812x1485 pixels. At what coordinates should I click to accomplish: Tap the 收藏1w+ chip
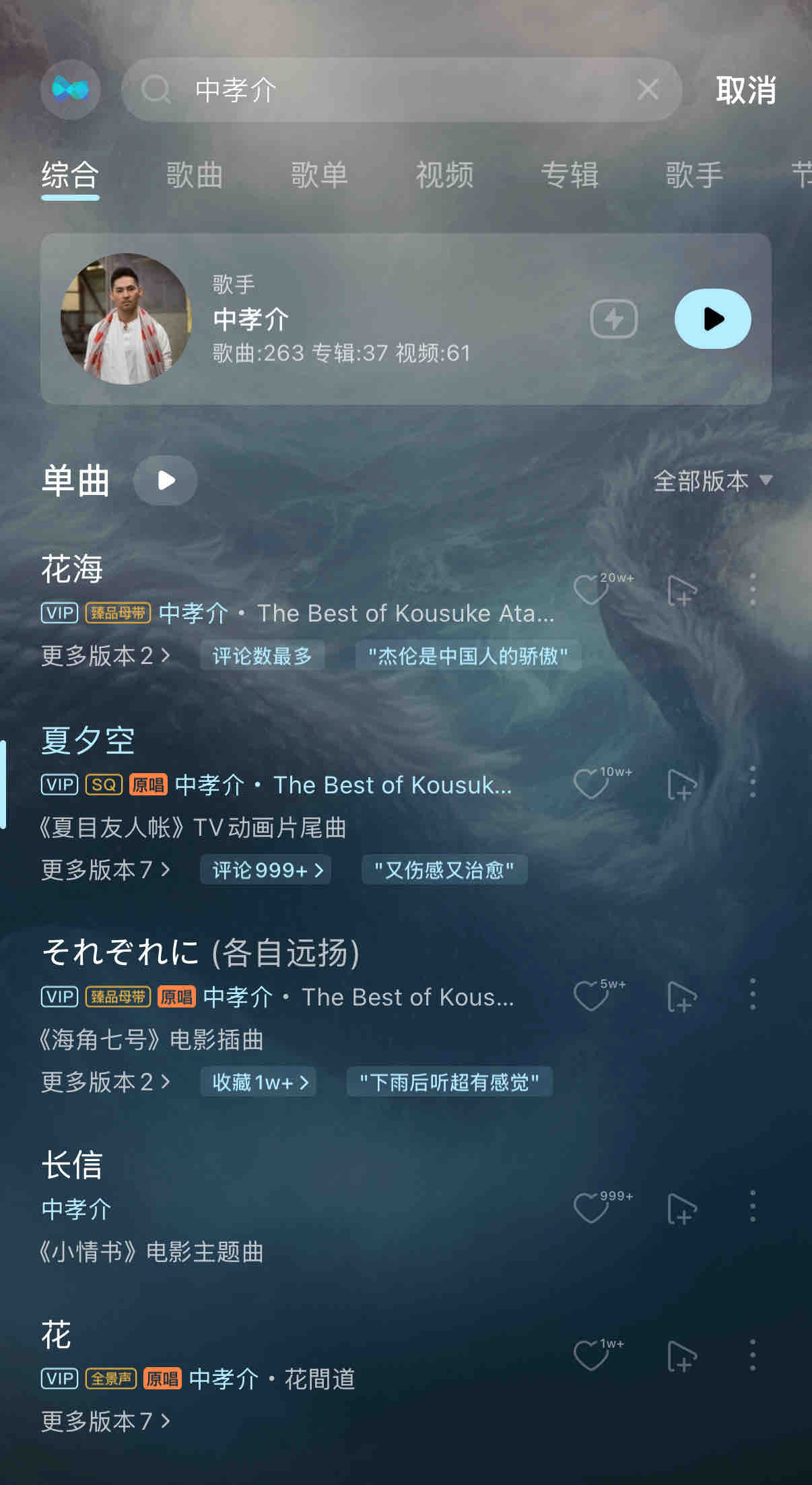pos(259,1082)
